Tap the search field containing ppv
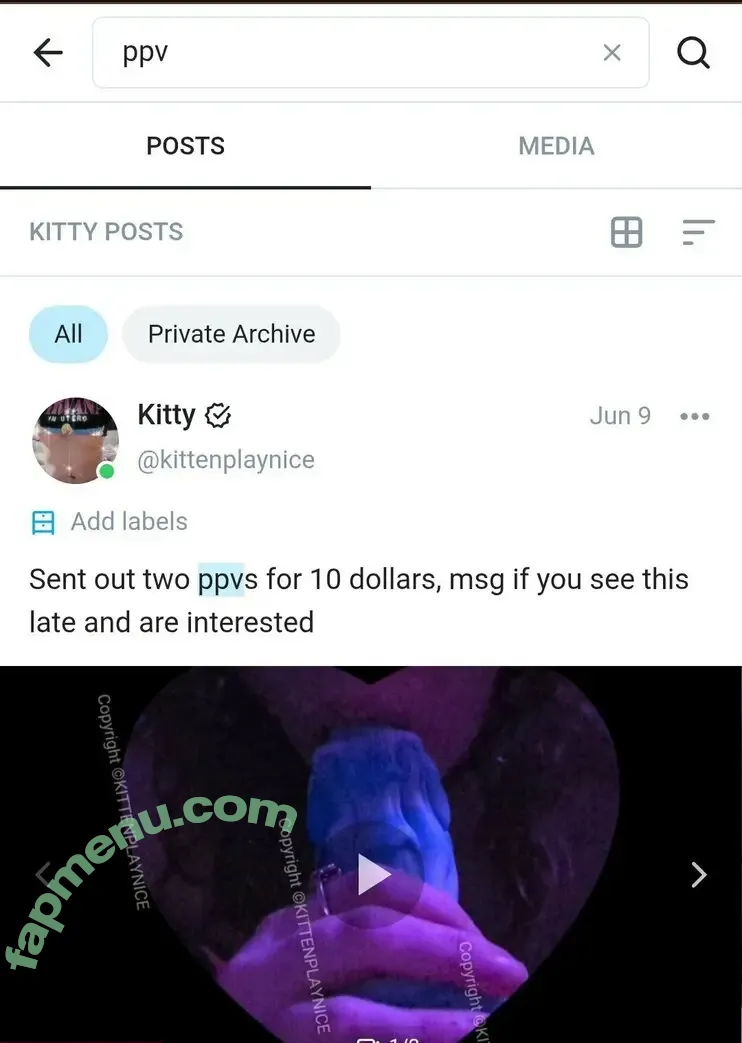This screenshot has width=742, height=1043. click(350, 53)
